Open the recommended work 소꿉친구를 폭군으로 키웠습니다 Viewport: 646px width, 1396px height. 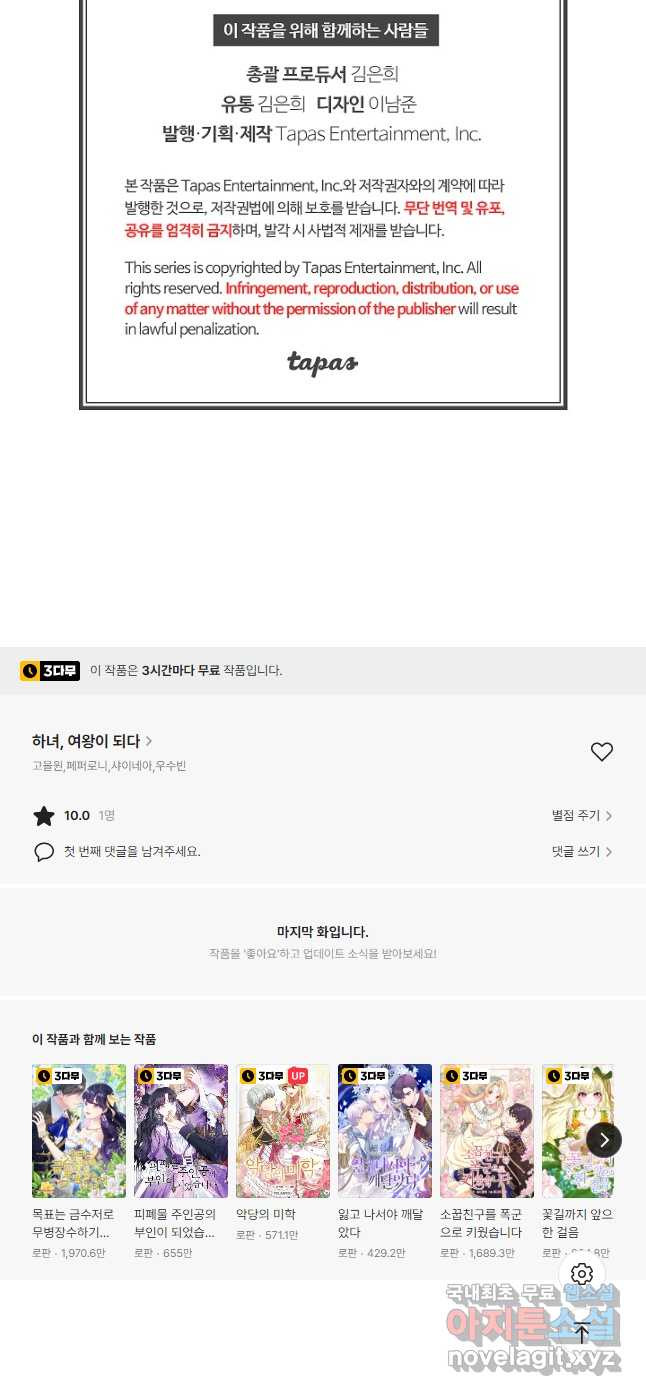[x=487, y=1131]
